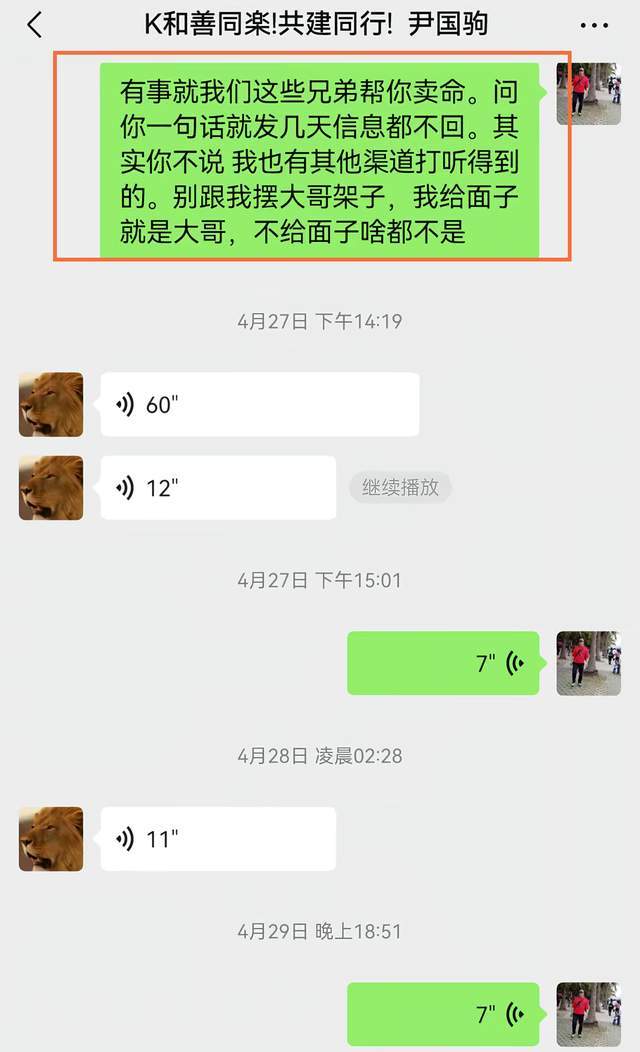The height and width of the screenshot is (1052, 640).
Task: Play the 60" voice message
Action: [x=259, y=404]
